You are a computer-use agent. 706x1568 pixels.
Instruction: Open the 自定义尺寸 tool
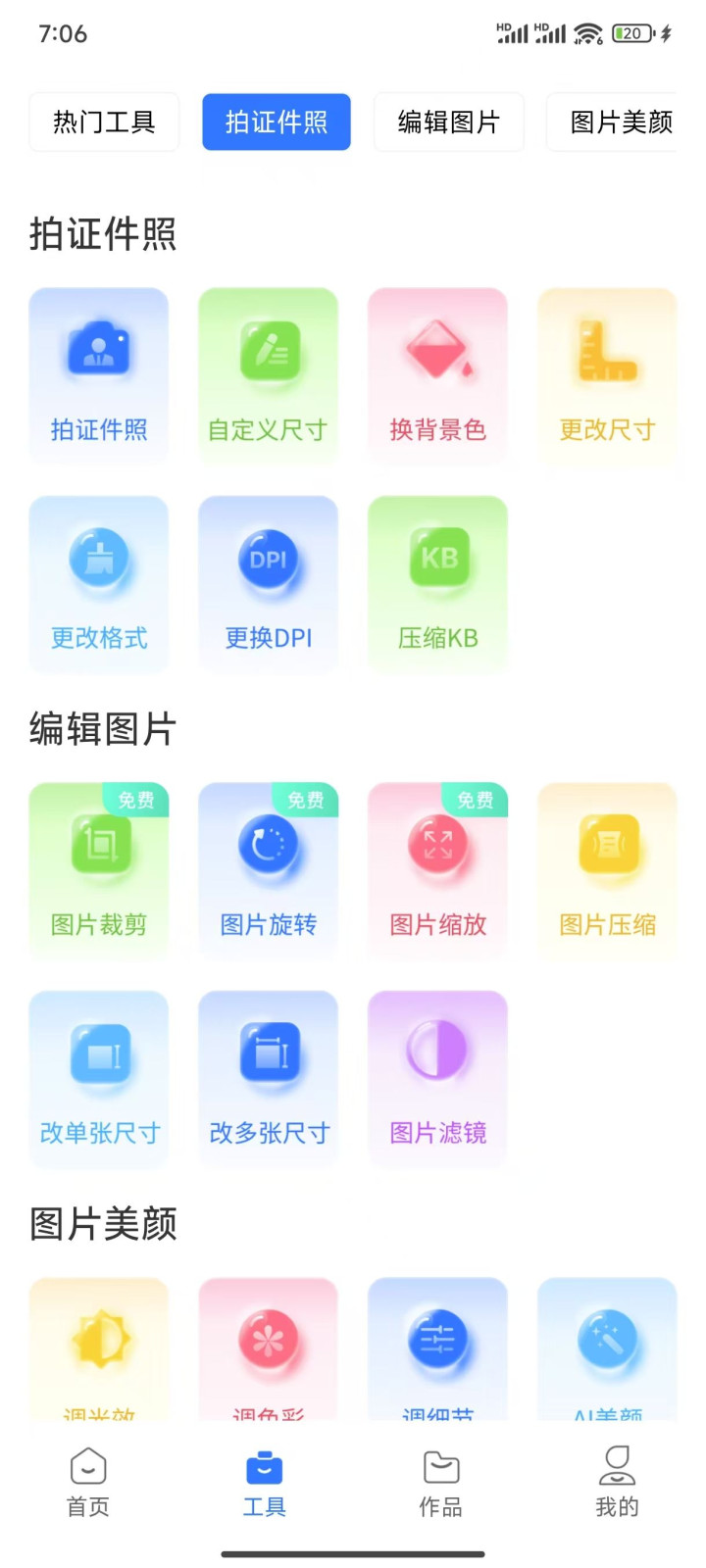point(268,375)
